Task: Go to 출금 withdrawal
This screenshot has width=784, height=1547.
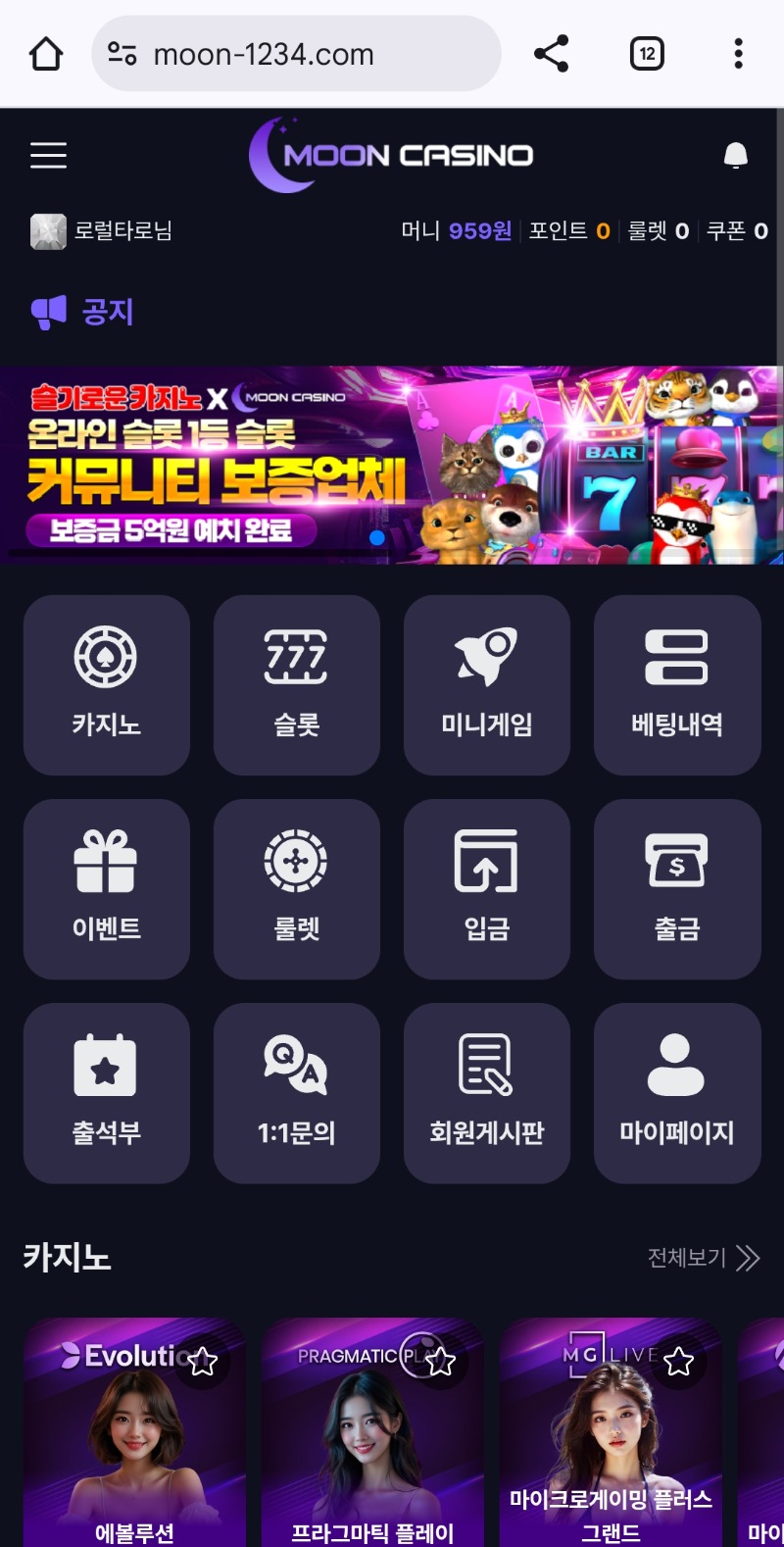Action: click(676, 888)
